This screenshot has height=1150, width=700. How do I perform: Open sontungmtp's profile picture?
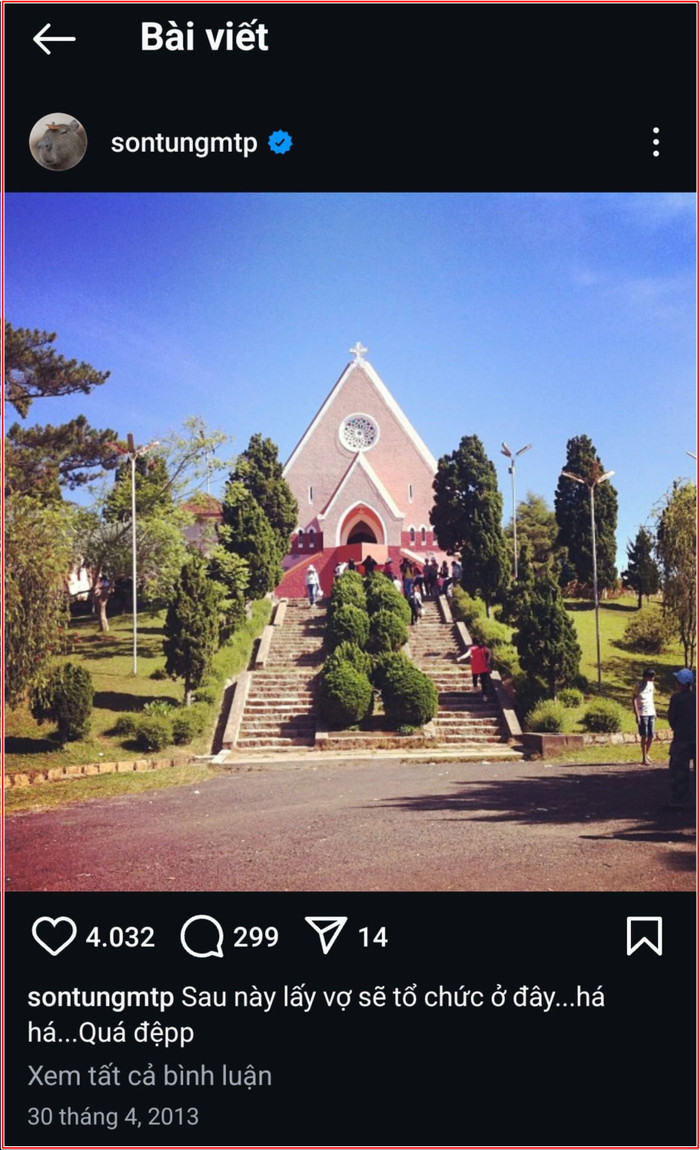pyautogui.click(x=58, y=142)
